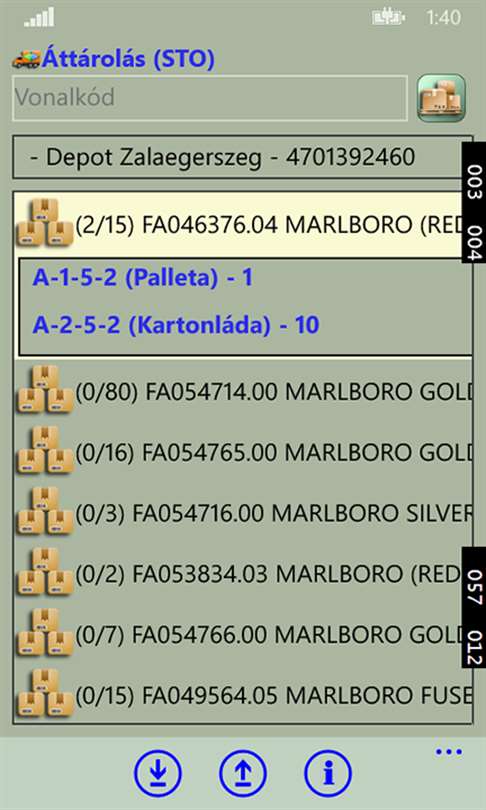
Task: Tap the pallet boxes icon button
Action: tap(442, 98)
